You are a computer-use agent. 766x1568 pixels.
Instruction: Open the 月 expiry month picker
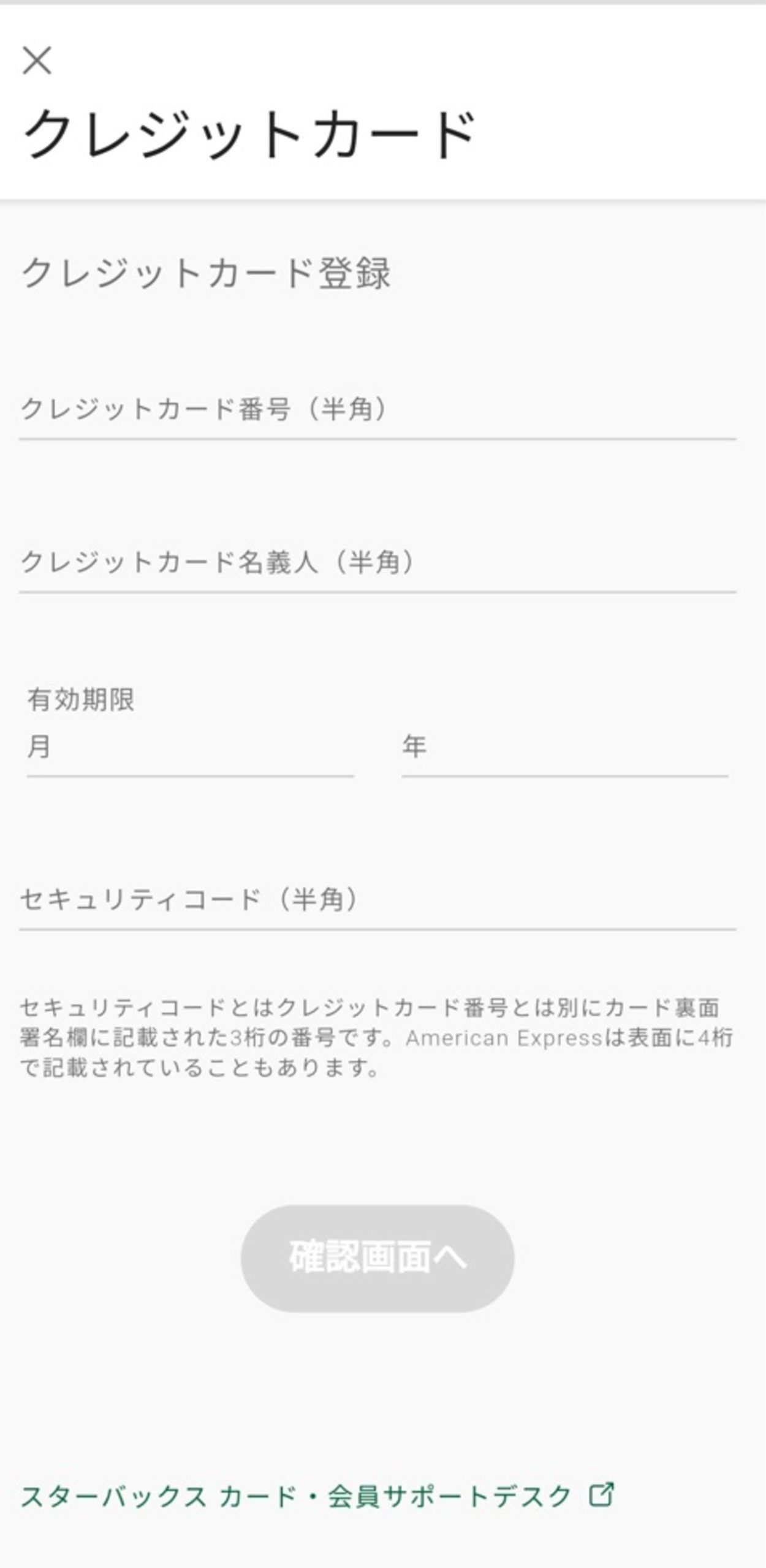tap(190, 748)
